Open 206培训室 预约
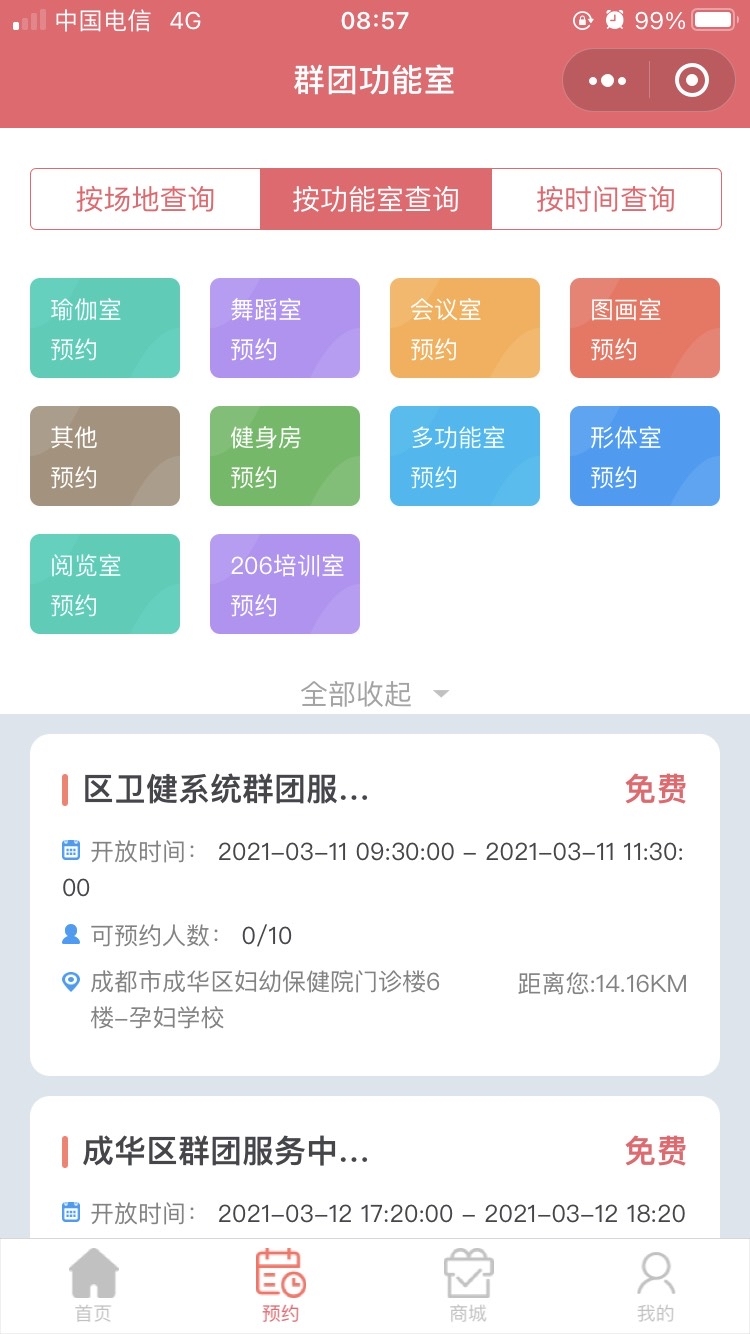Screen dimensions: 750x1334 [x=285, y=584]
